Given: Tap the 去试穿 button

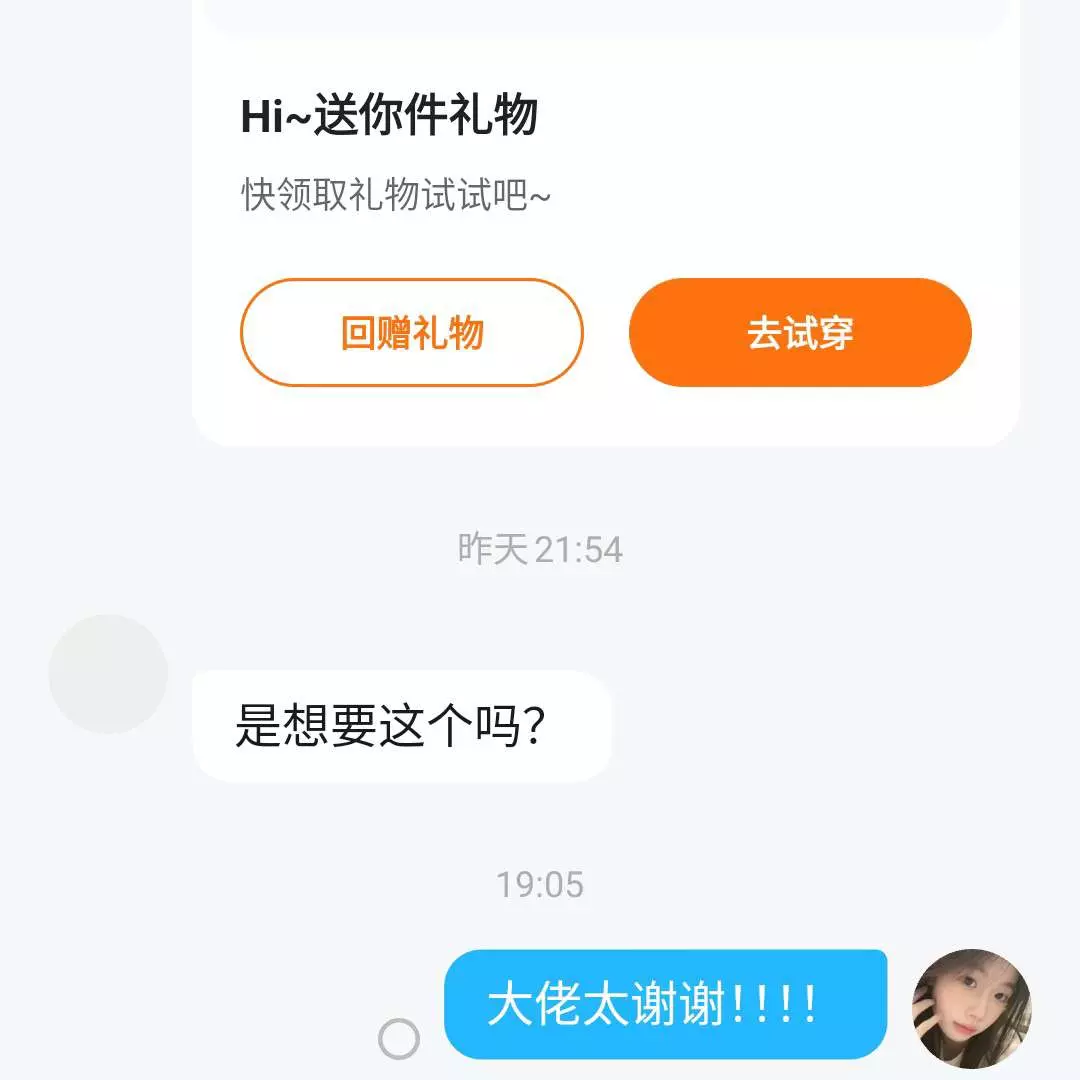Looking at the screenshot, I should click(800, 333).
